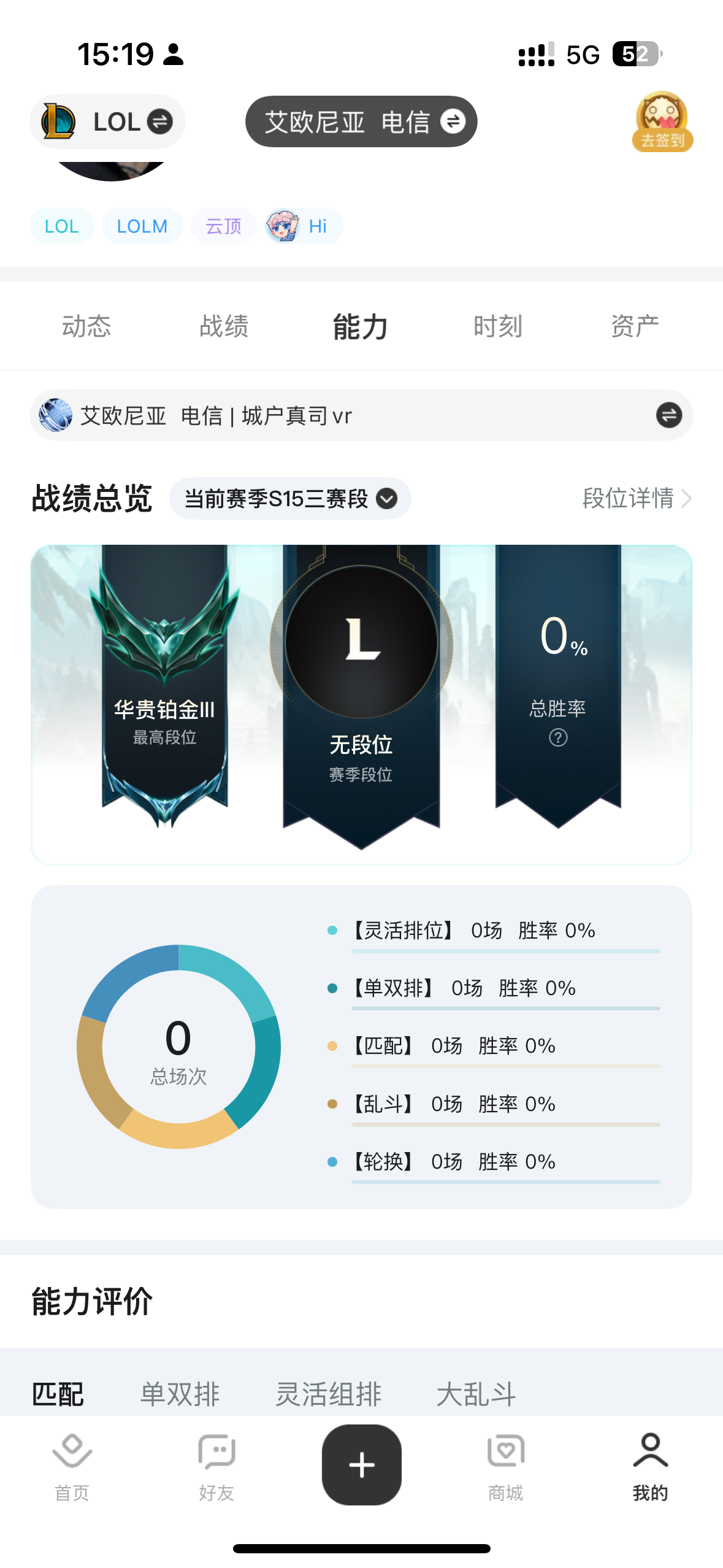Image resolution: width=723 pixels, height=1568 pixels.
Task: Switch to the 资产 tab
Action: click(635, 326)
